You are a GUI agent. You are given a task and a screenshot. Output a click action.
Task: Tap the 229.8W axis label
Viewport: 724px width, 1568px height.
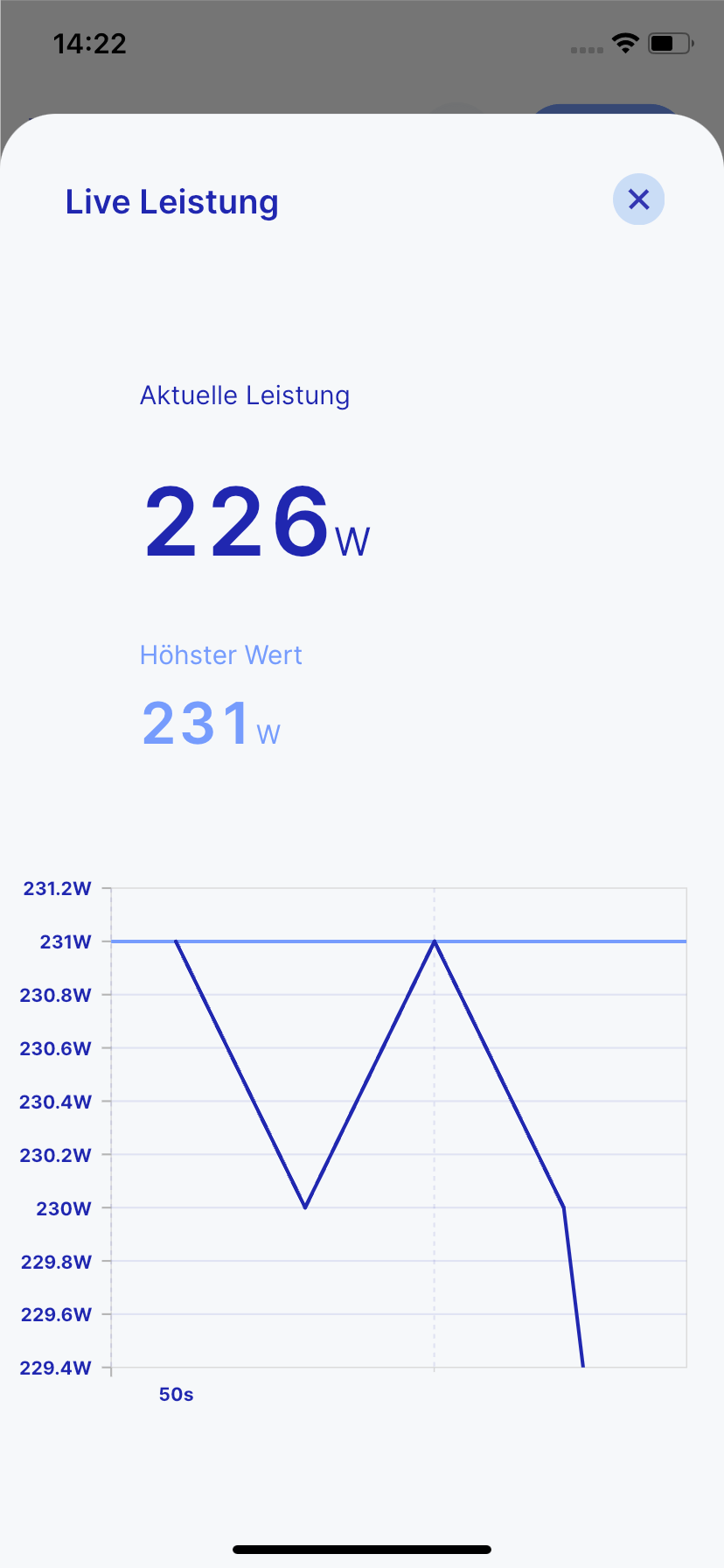coord(55,1261)
